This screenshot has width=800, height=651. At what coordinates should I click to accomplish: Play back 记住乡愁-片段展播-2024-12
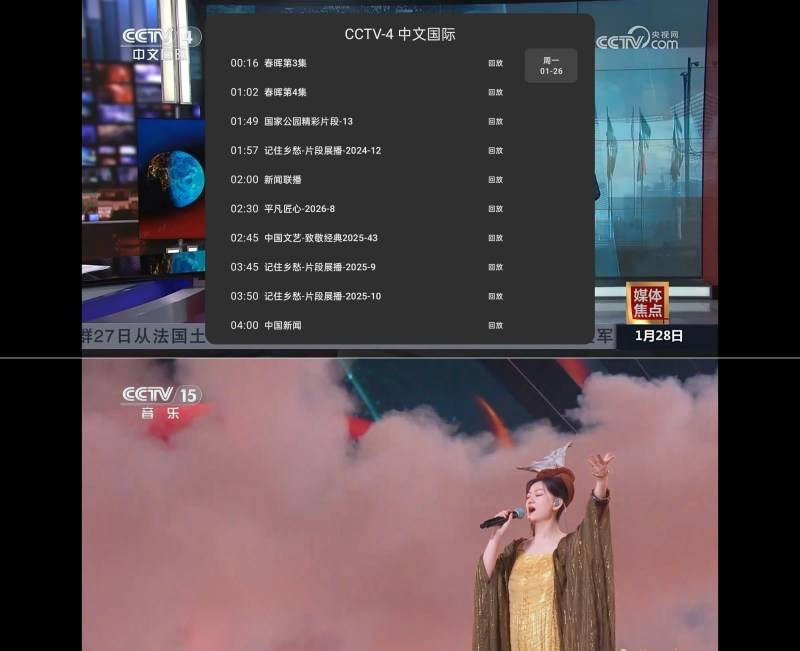coord(495,150)
